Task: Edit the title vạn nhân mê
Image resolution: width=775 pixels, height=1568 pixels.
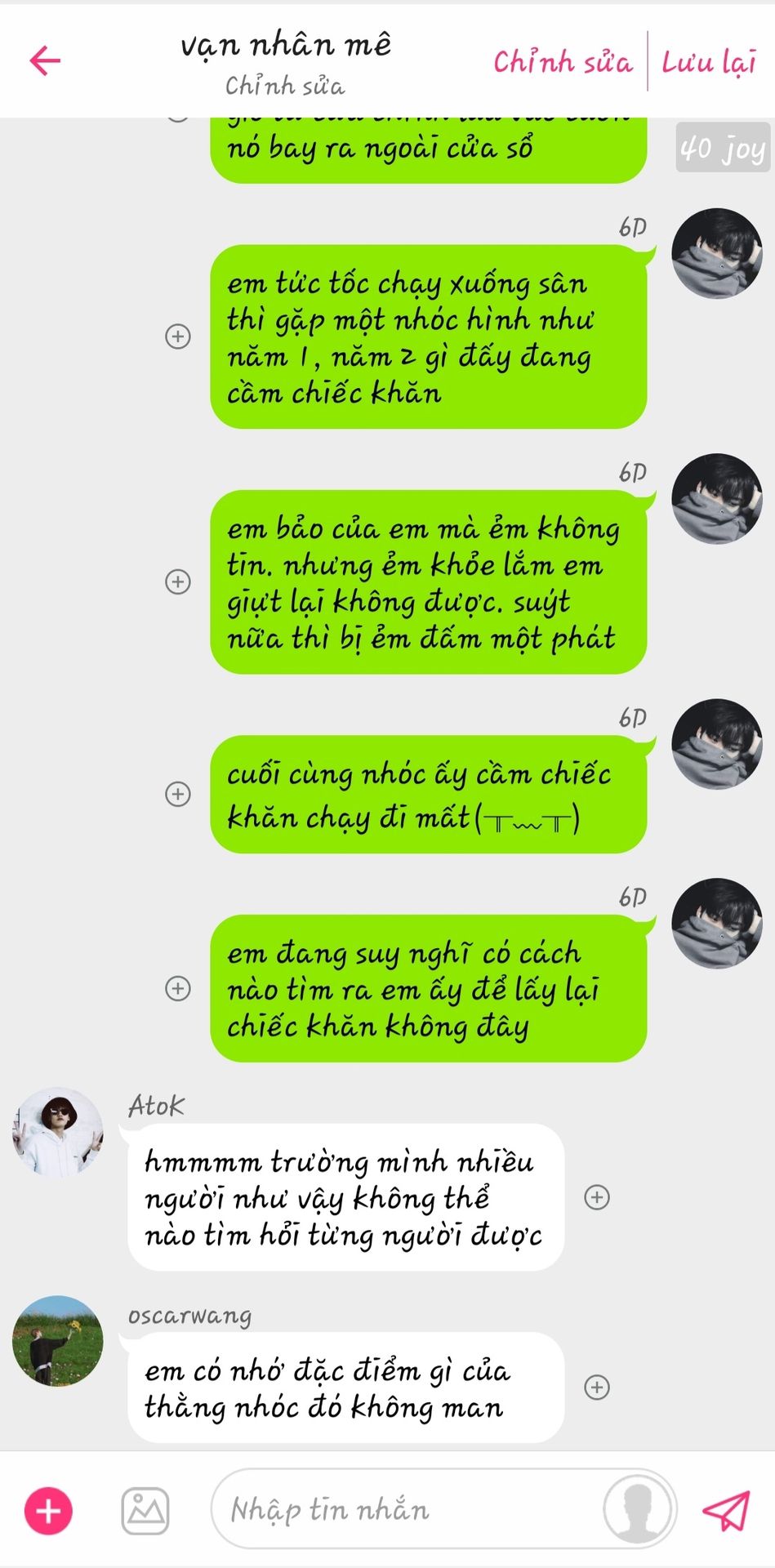Action: pos(286,44)
